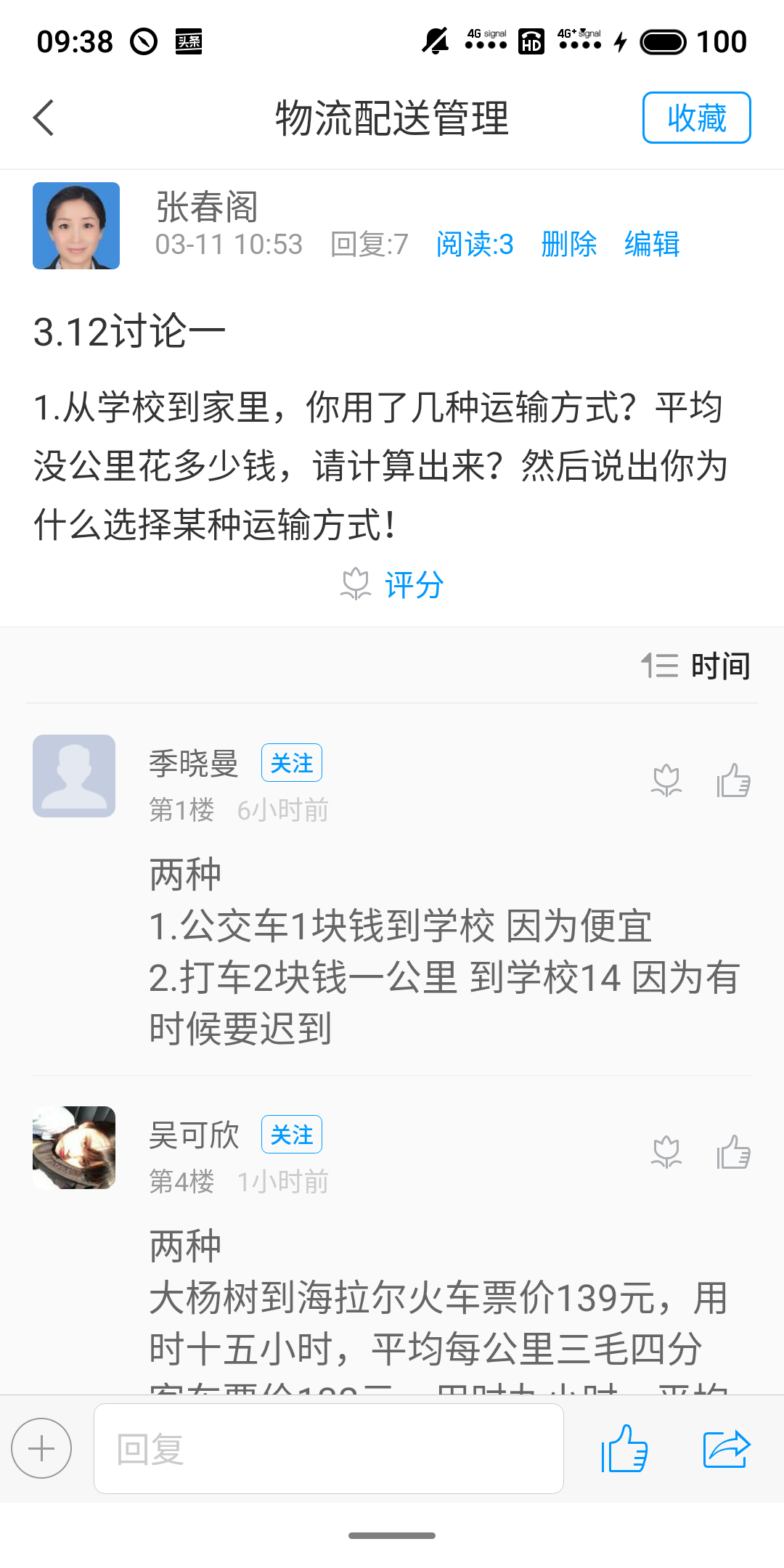Follow 季晓曼 with the 关注 button
Viewport: 784px width, 1568px height.
[x=291, y=763]
